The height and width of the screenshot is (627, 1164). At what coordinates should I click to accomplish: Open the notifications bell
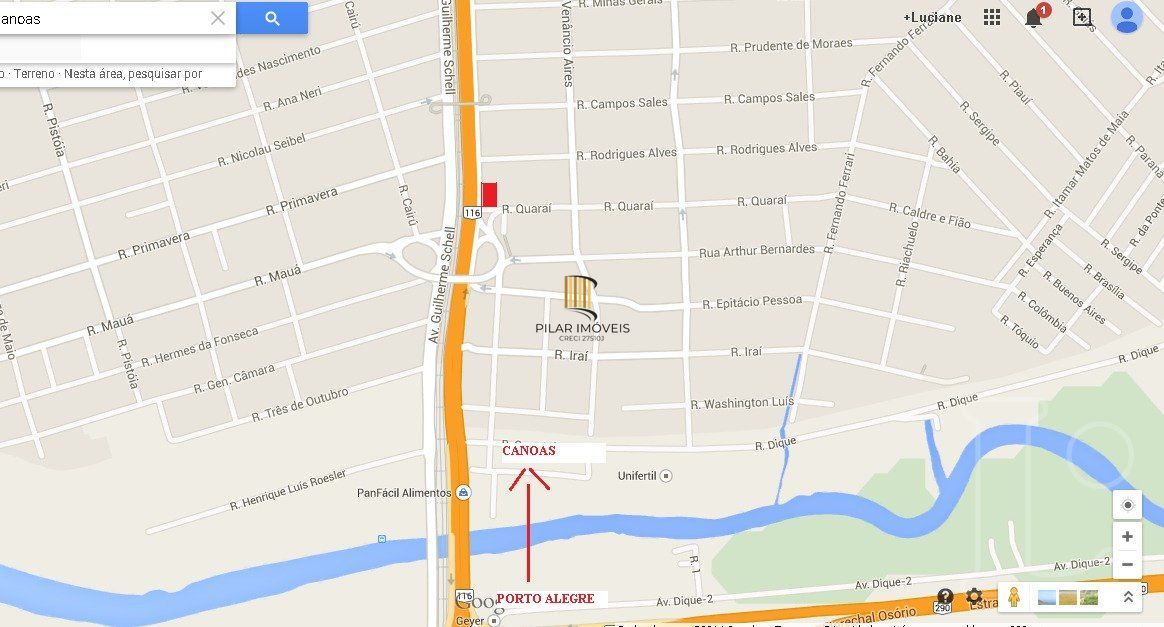[1034, 17]
